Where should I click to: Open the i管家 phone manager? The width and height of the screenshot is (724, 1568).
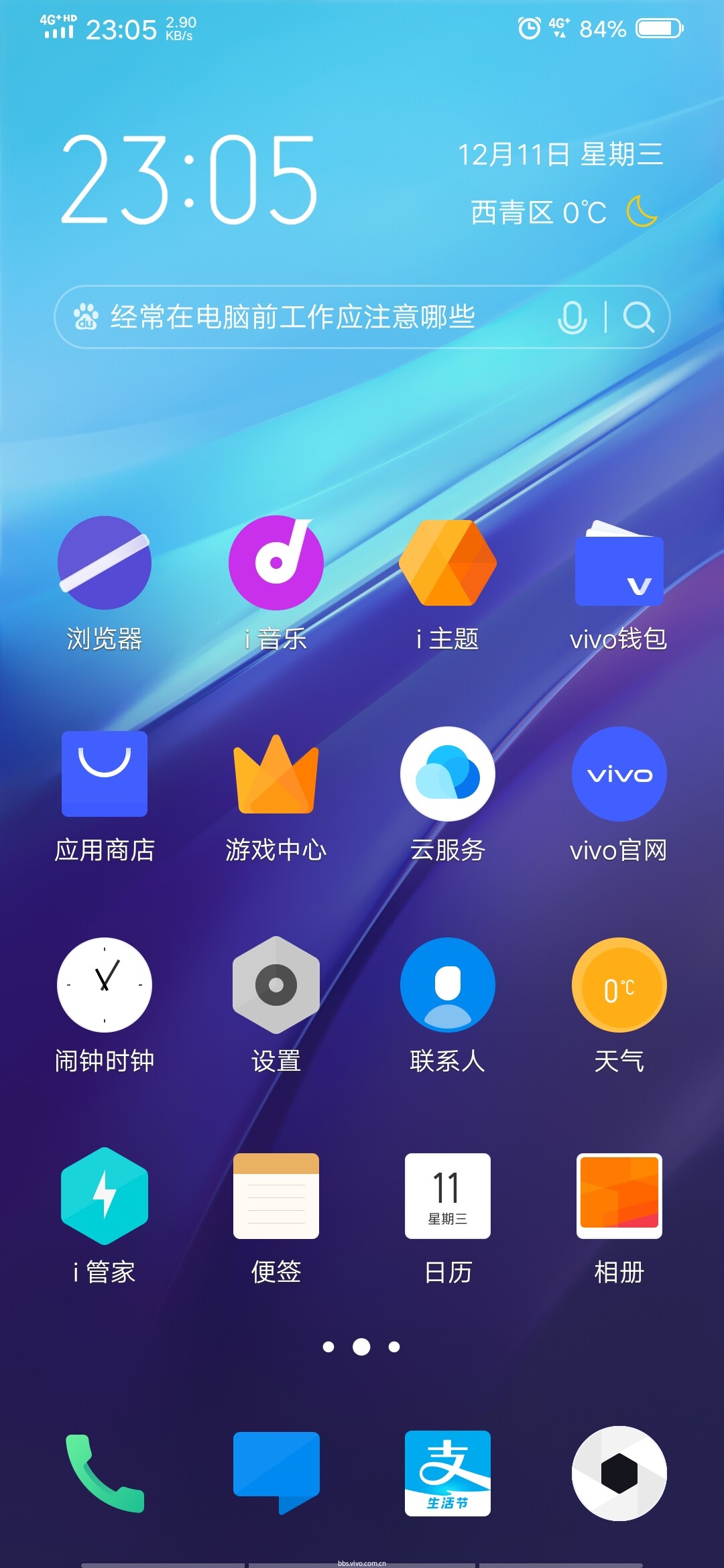[104, 1197]
